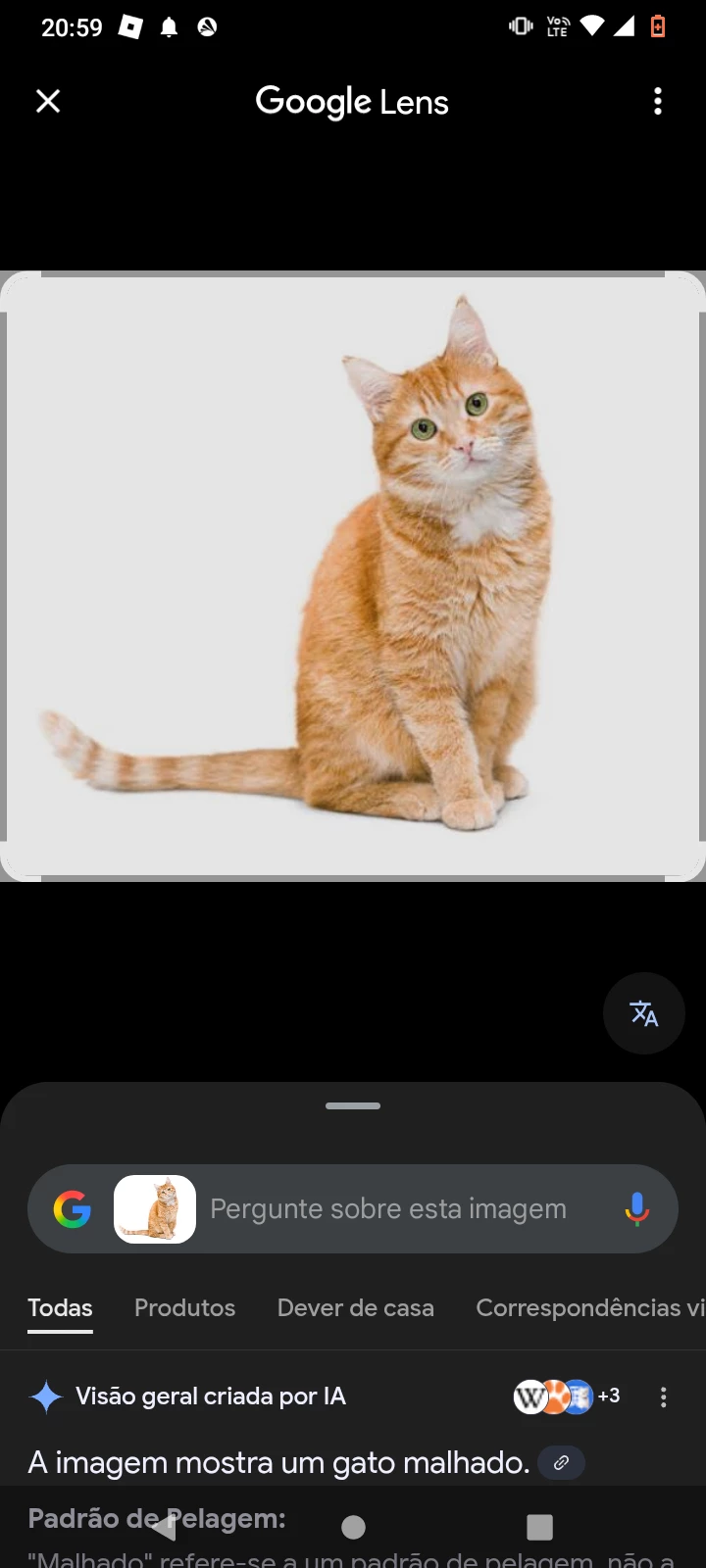The width and height of the screenshot is (706, 1568).
Task: Switch to the Produtos tab
Action: point(184,1307)
